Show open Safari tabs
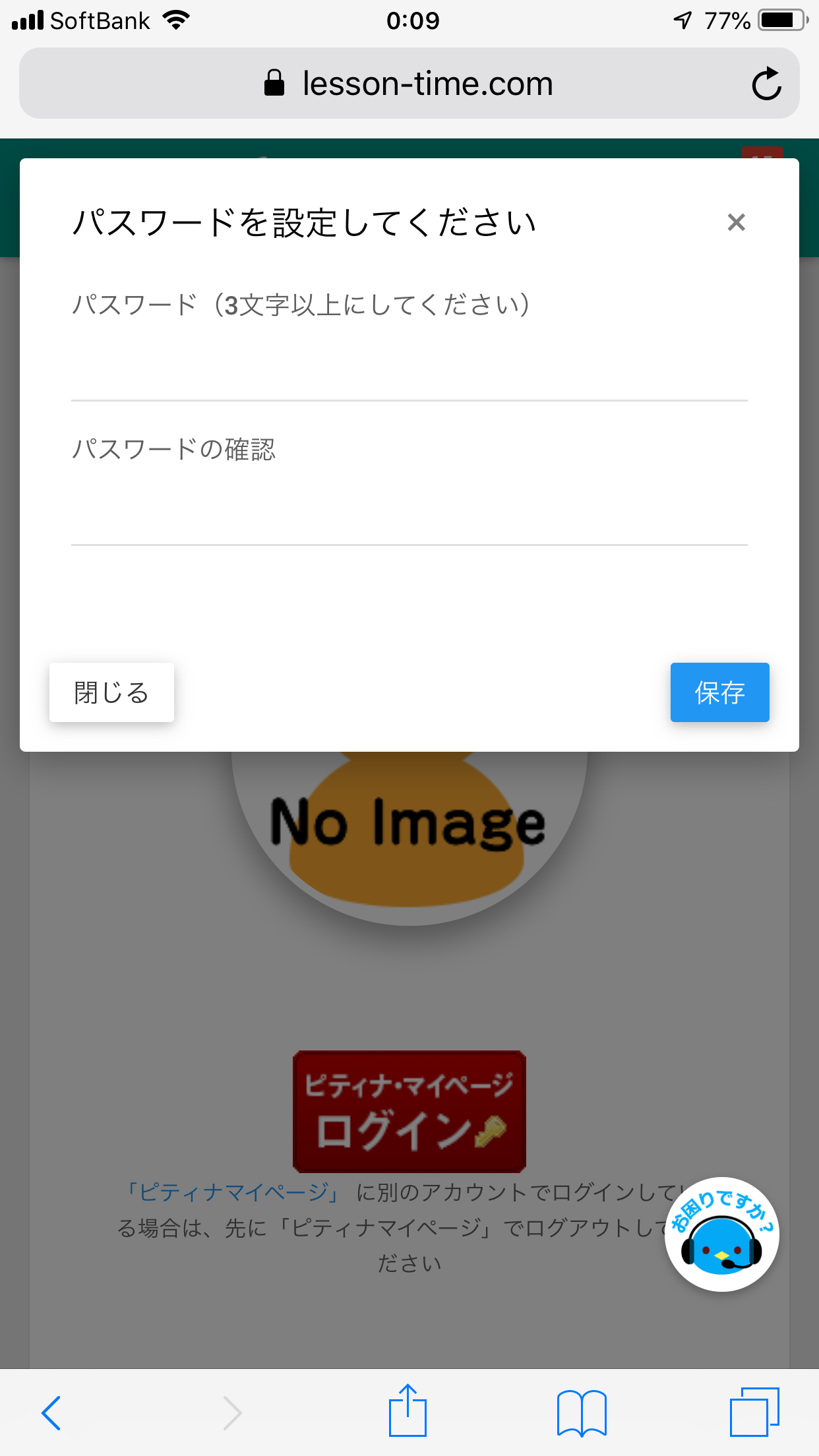 [754, 1412]
